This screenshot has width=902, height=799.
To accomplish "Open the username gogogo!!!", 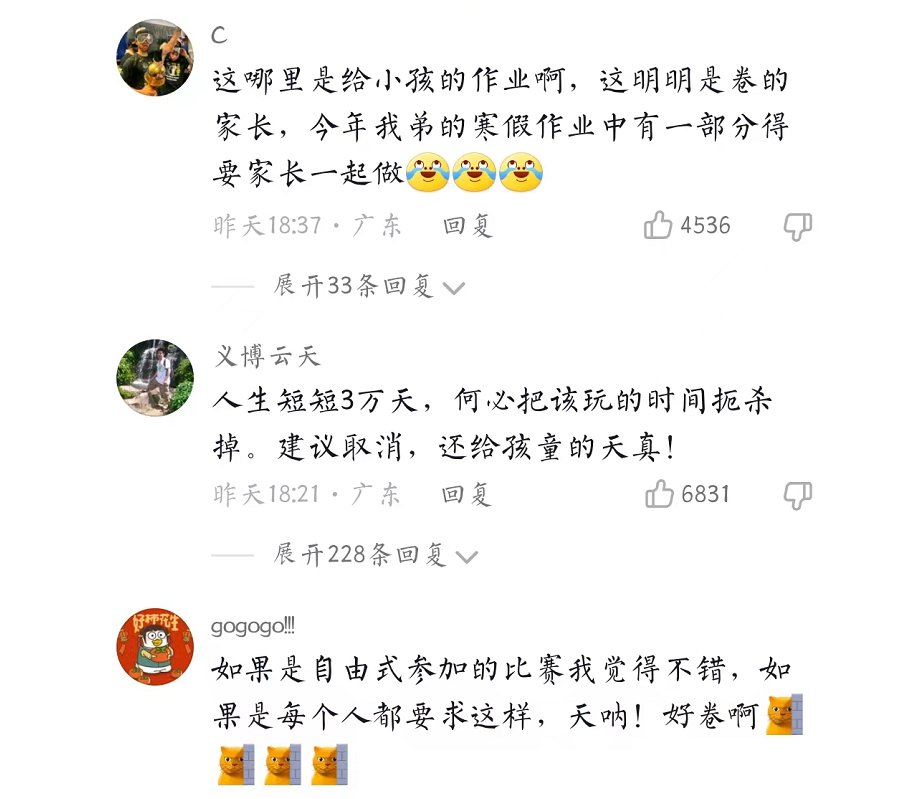I will coord(253,626).
